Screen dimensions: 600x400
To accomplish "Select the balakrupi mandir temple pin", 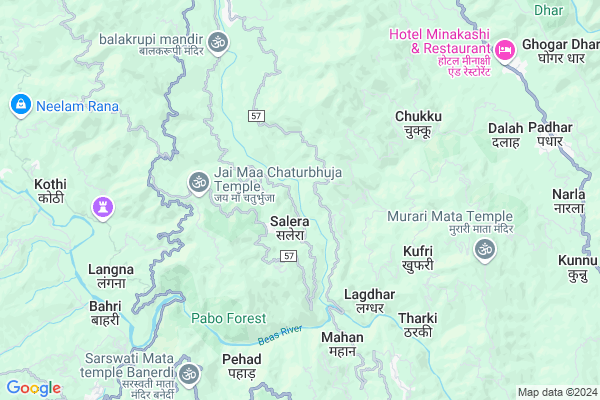I will [x=219, y=41].
